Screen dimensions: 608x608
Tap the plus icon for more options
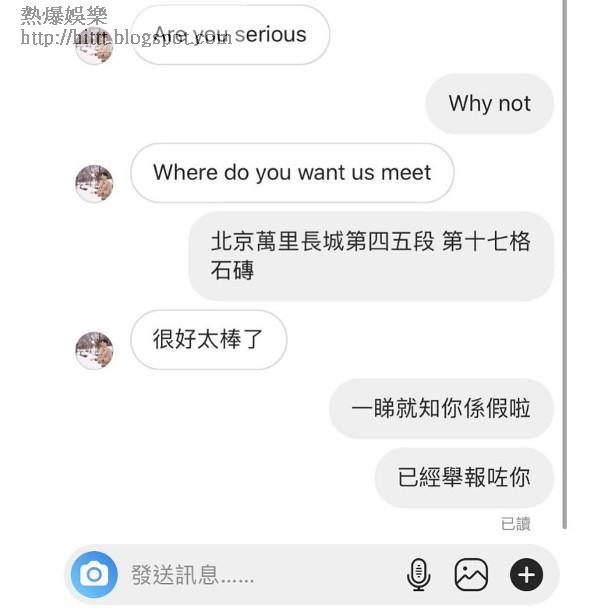[x=526, y=574]
